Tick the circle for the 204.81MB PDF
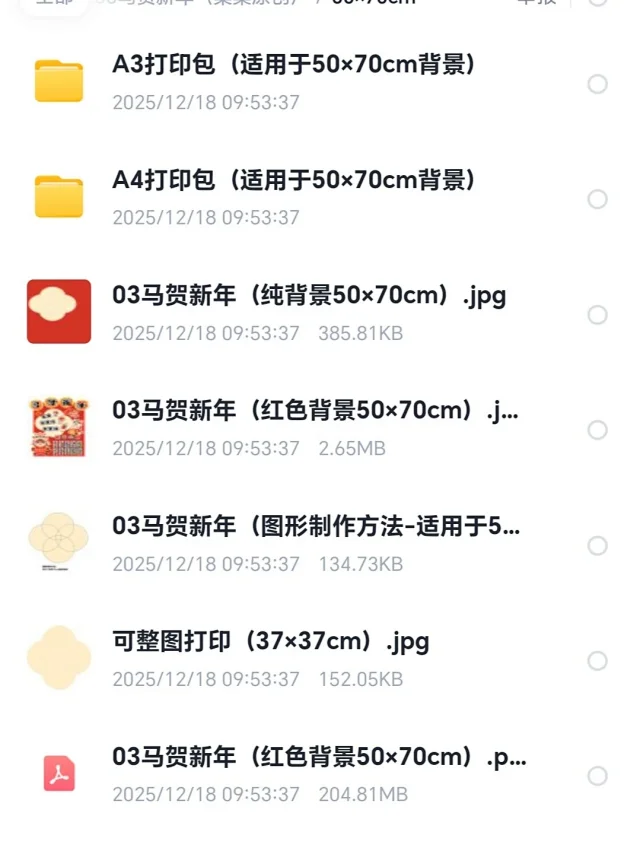The image size is (640, 848). [598, 776]
